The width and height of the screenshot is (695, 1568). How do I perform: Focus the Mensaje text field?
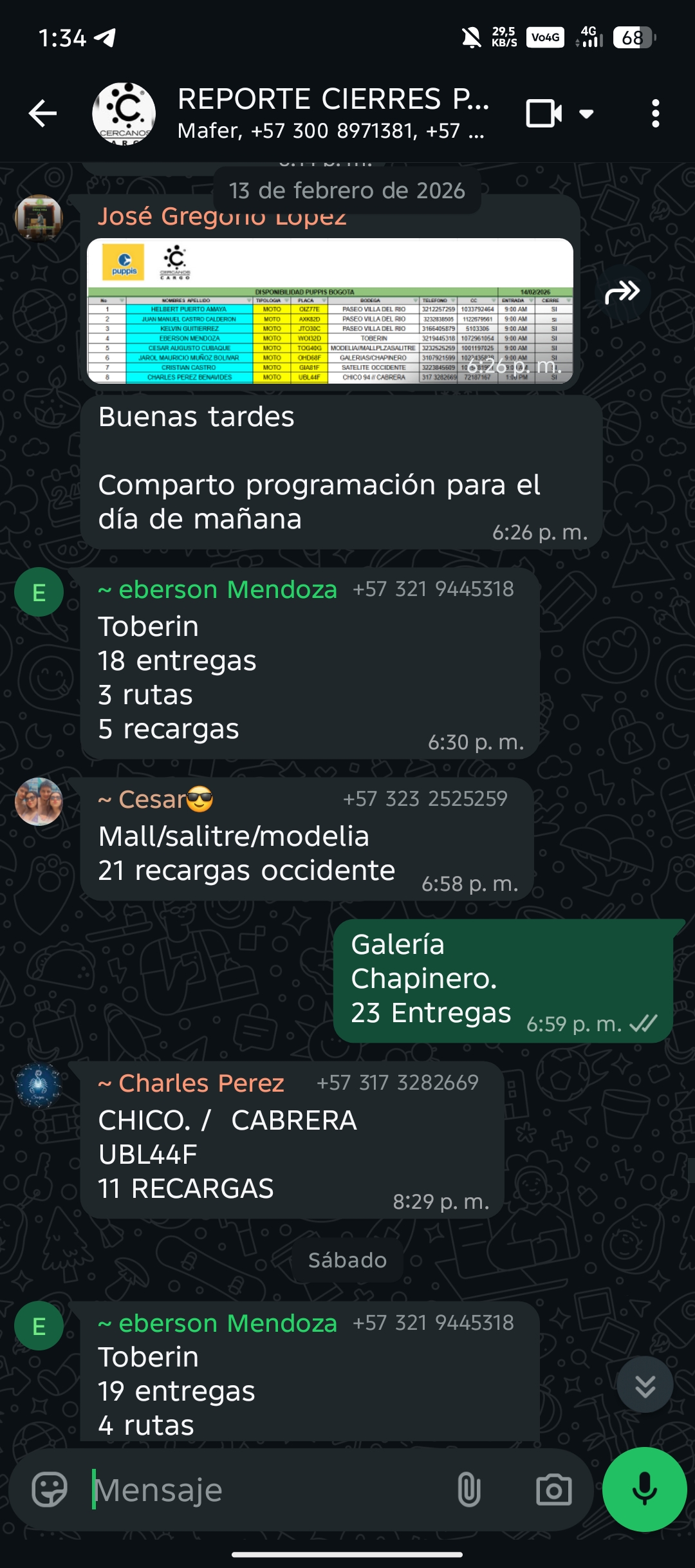pos(270,1489)
